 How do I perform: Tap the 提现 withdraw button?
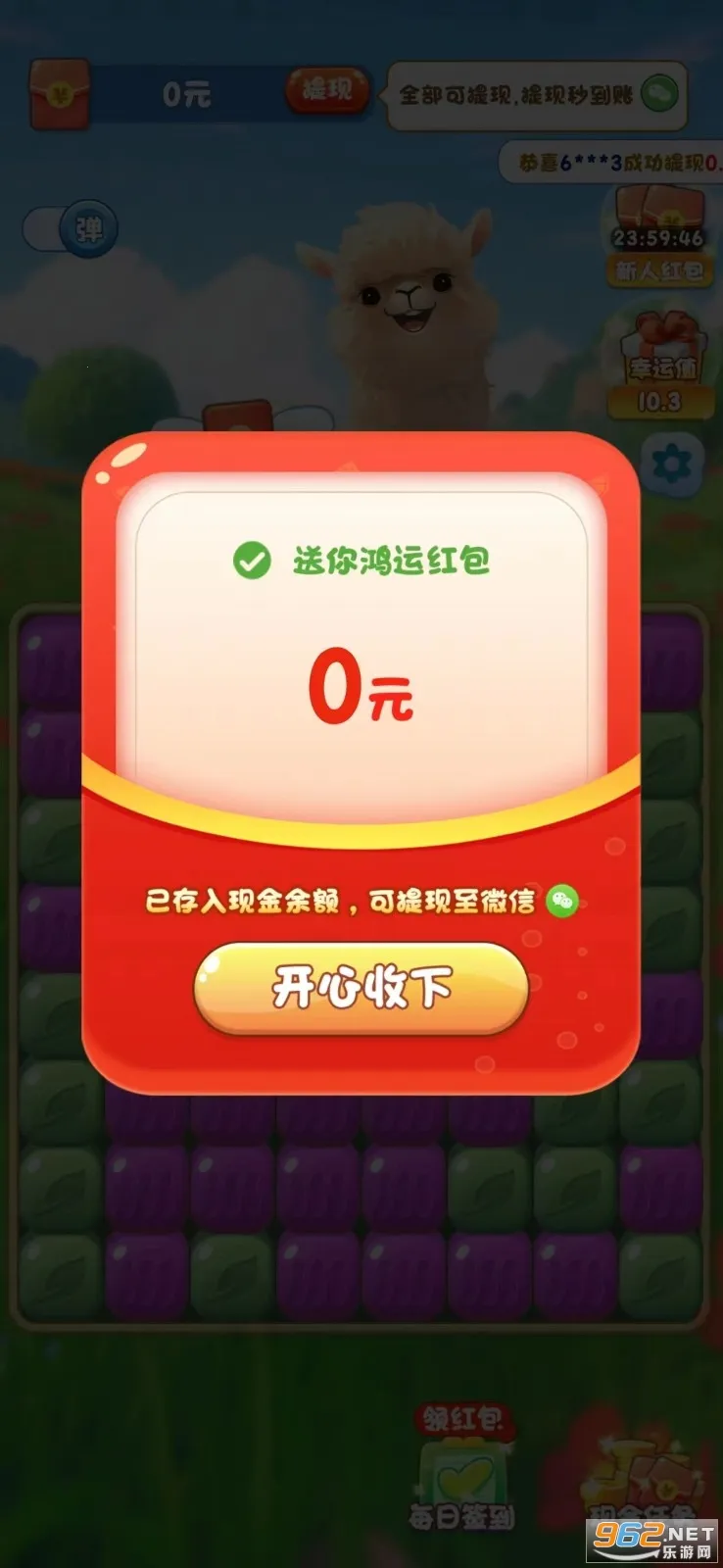pos(326,91)
